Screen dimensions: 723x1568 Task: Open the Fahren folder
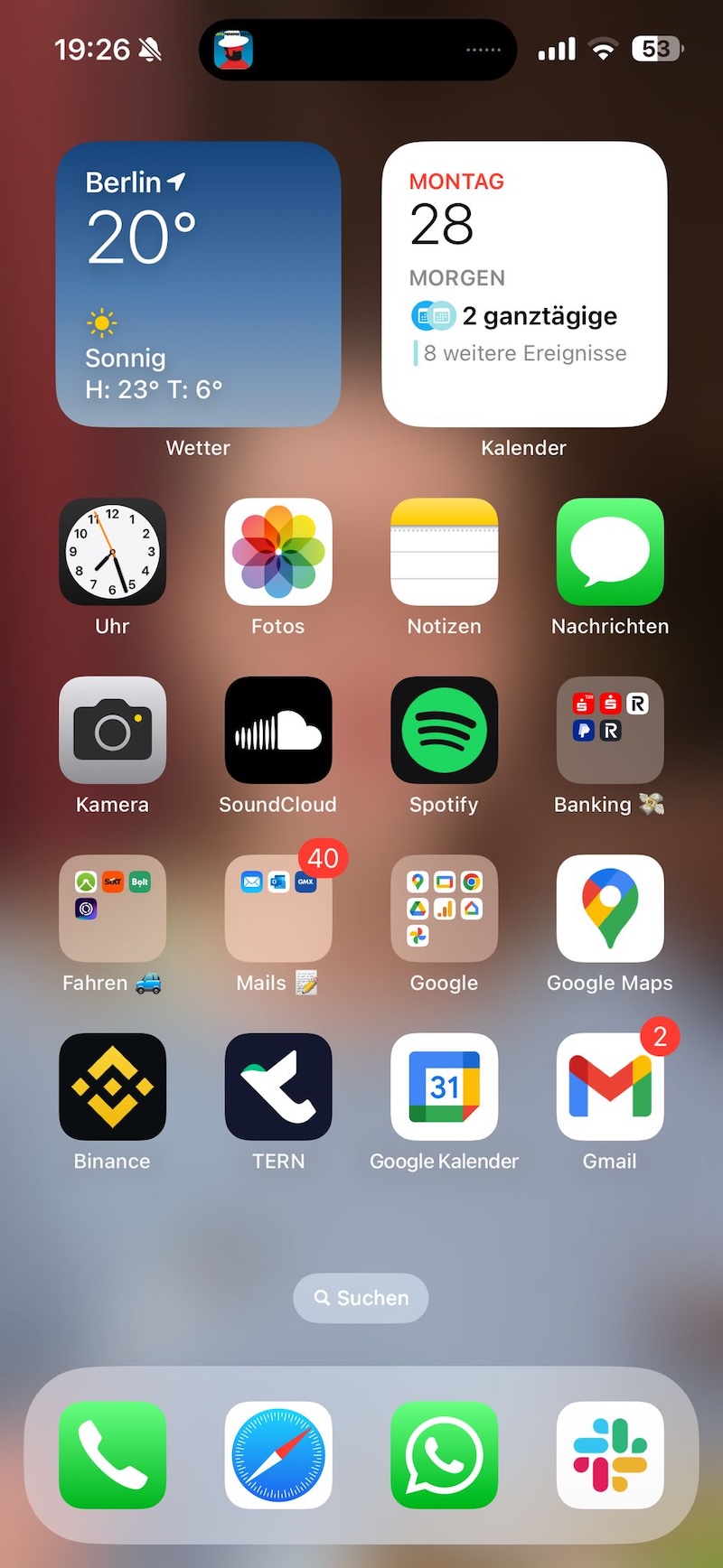(112, 908)
